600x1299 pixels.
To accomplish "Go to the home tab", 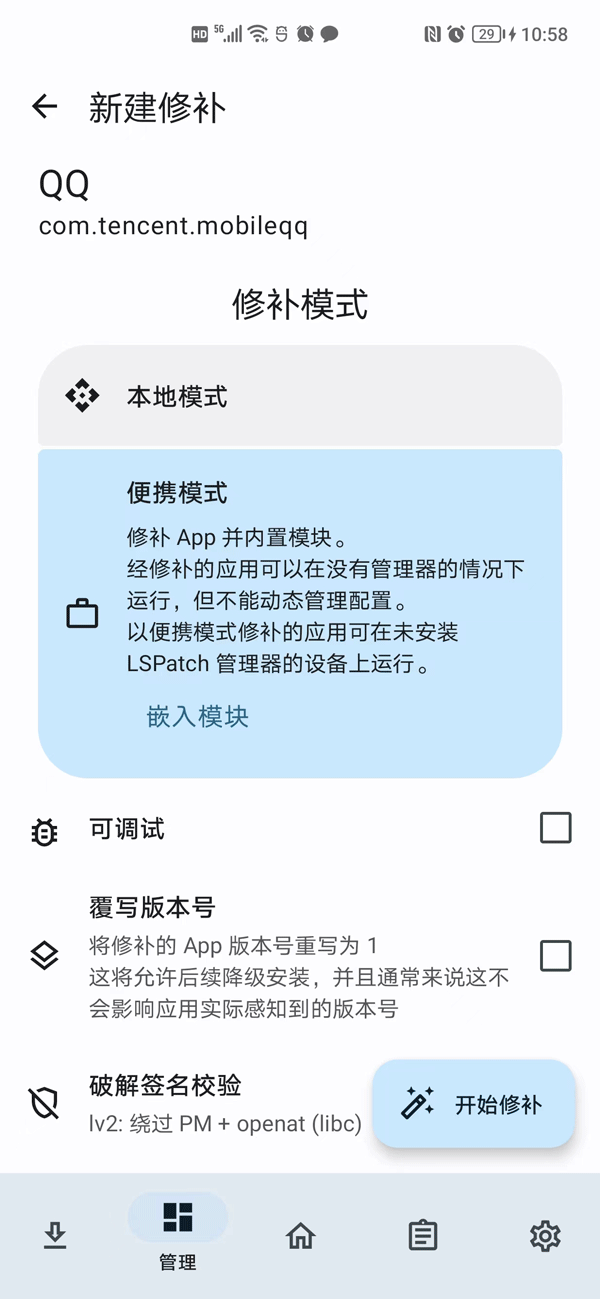I will (300, 1237).
